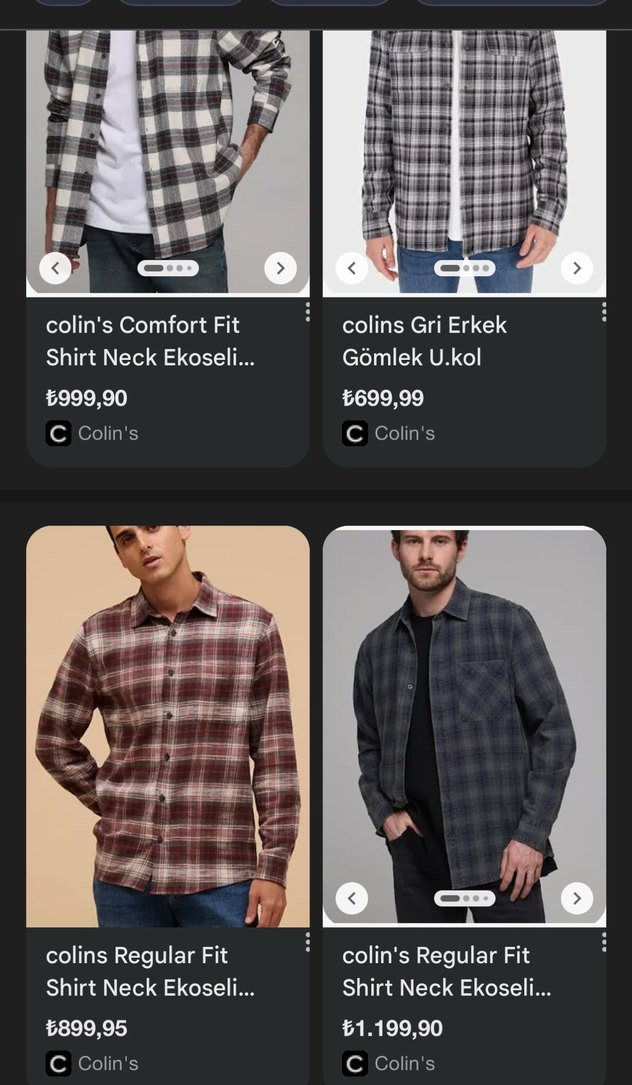This screenshot has height=1085, width=632.
Task: Open more options for the Gri Erkek Gömlek
Action: point(604,312)
